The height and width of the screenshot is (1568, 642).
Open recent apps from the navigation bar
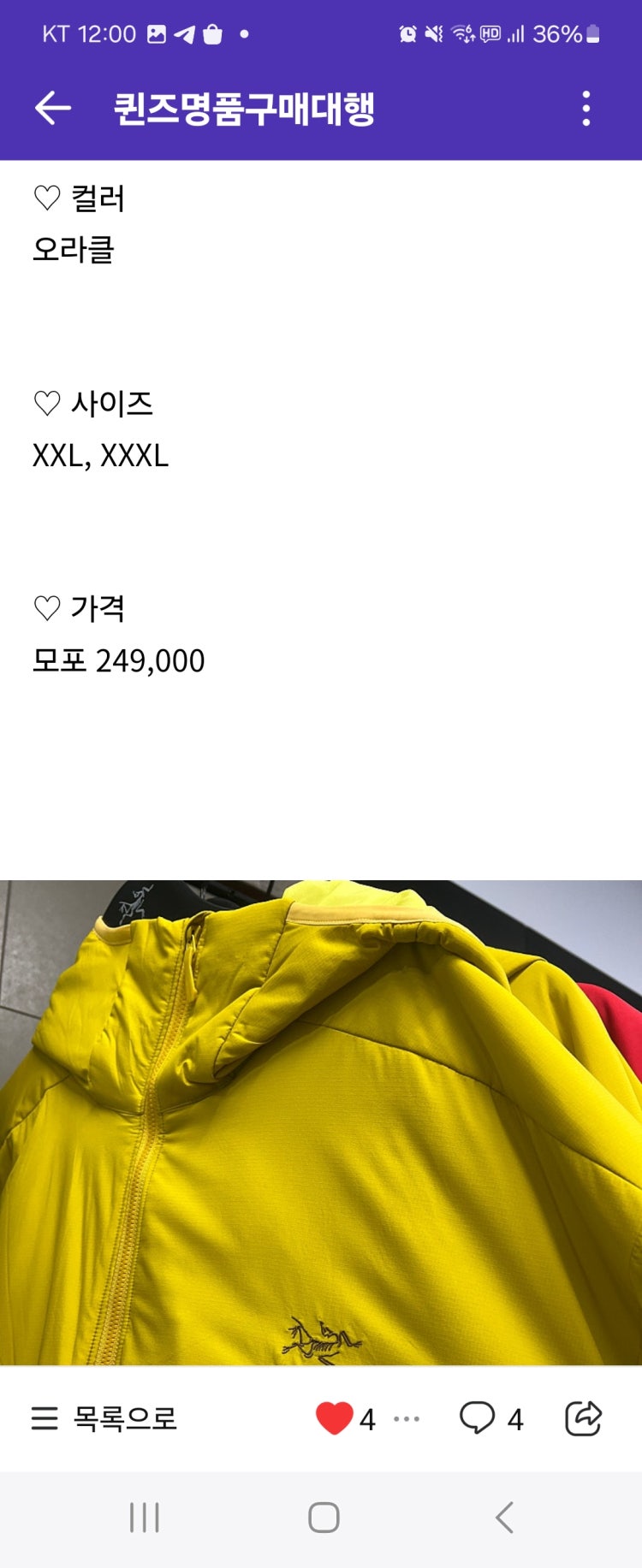(145, 1518)
